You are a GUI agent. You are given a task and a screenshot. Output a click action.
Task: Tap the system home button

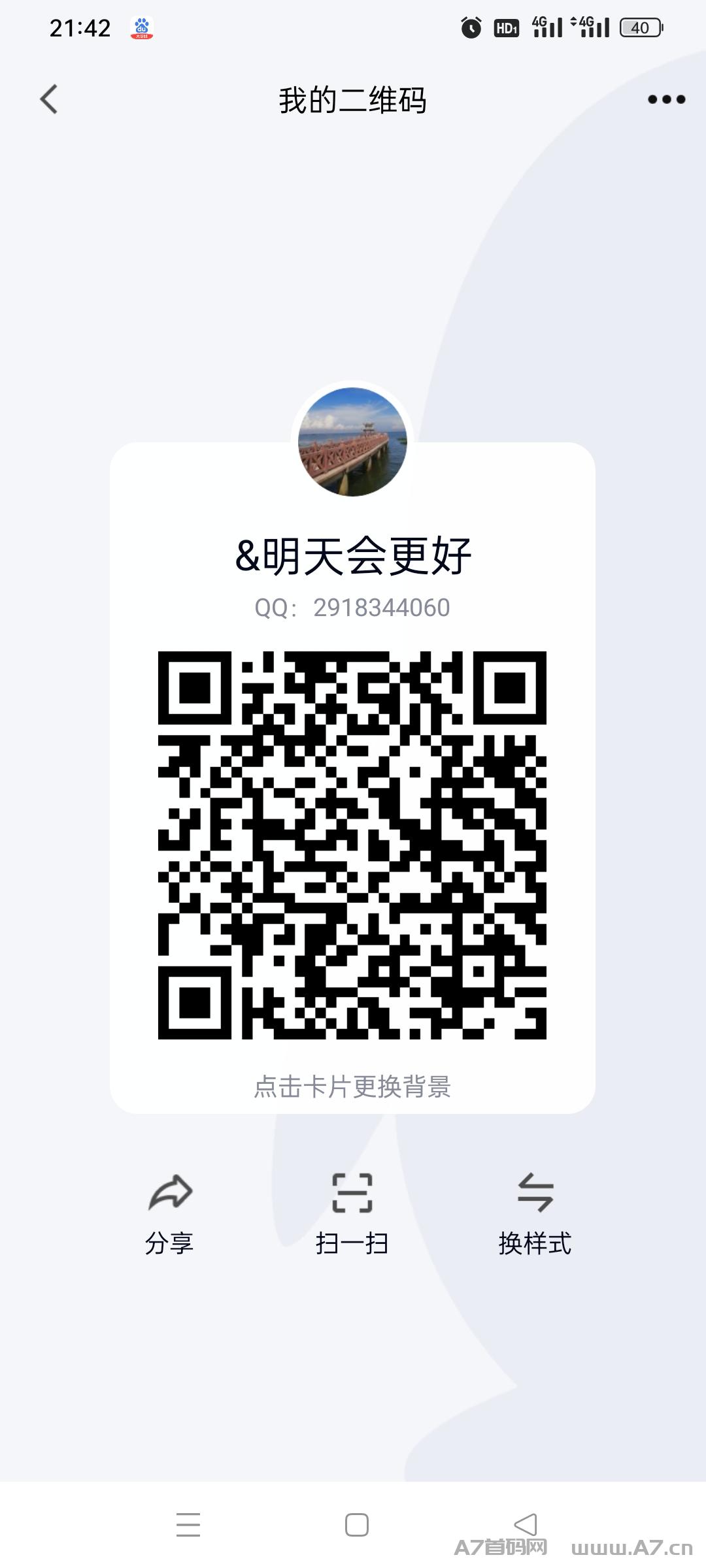pyautogui.click(x=357, y=1525)
